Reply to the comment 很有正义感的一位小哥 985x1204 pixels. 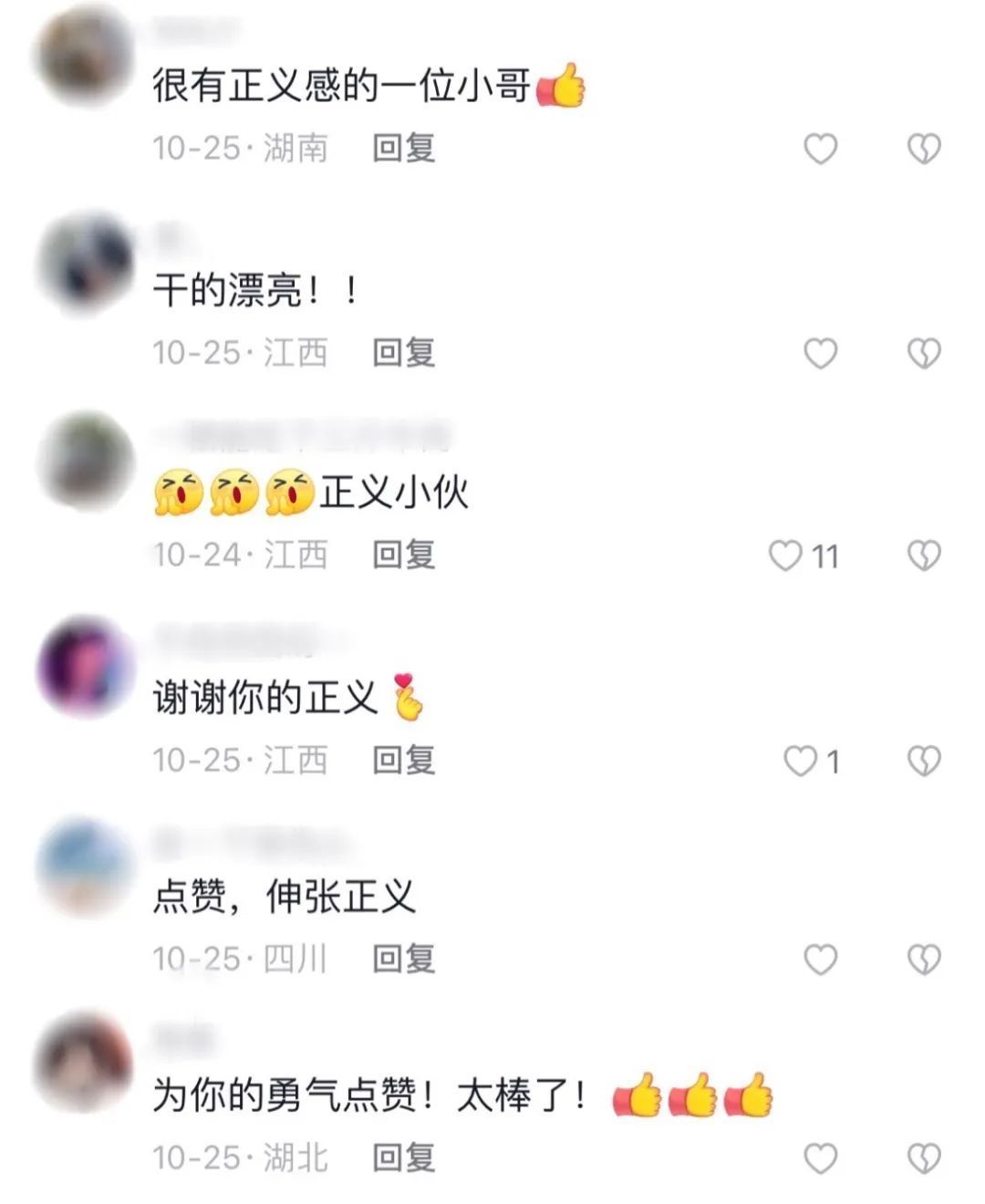(403, 148)
